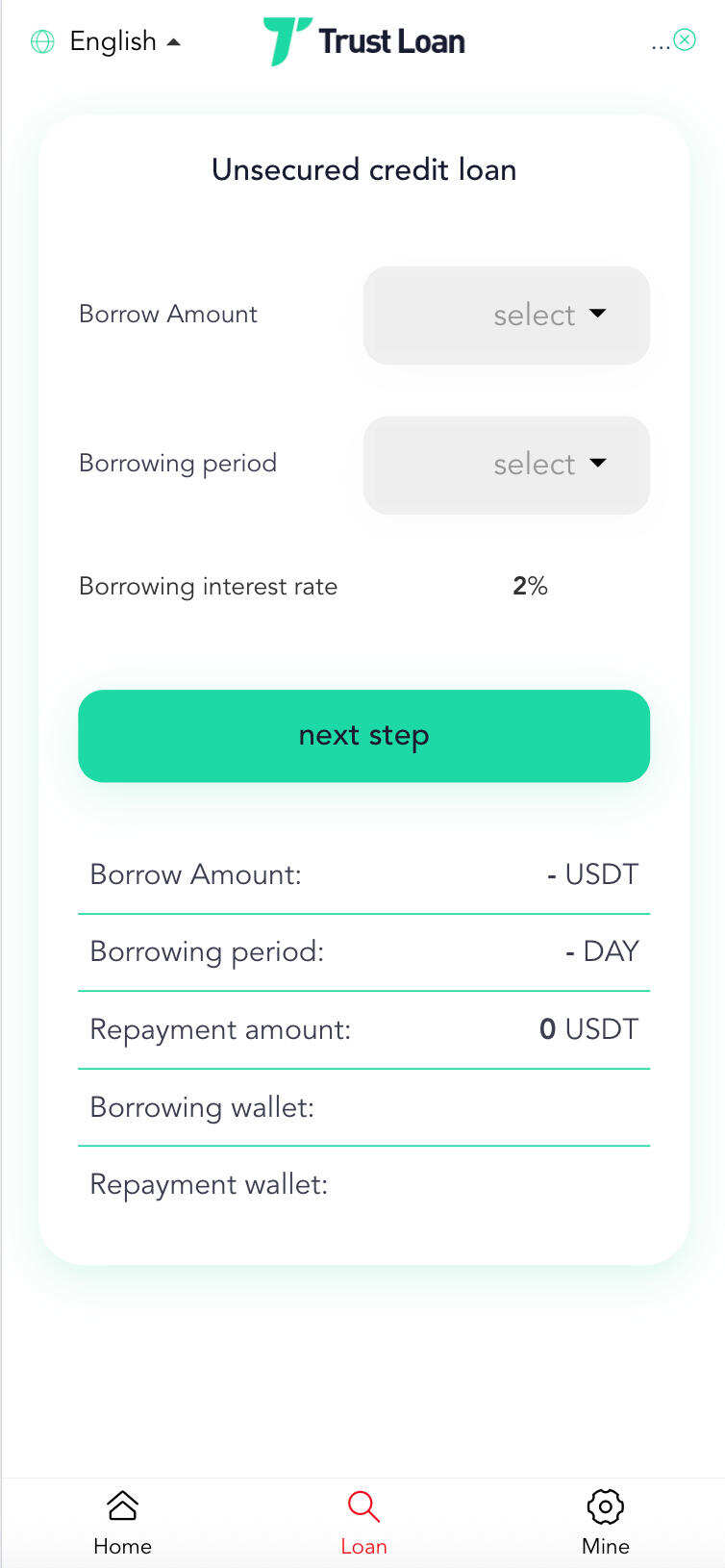Select the Loan tab in bottom bar
Screen dimensions: 725x1568
pyautogui.click(x=362, y=1520)
